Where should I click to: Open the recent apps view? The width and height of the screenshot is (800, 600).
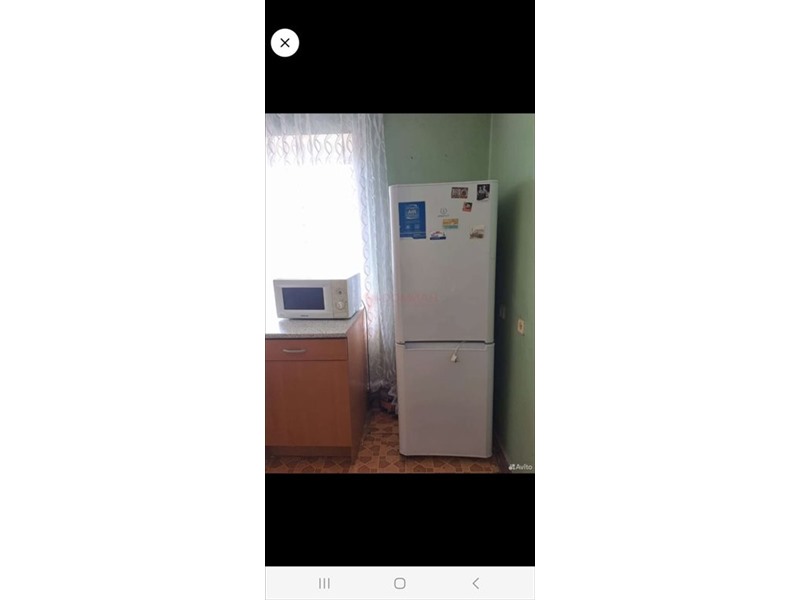(x=324, y=583)
